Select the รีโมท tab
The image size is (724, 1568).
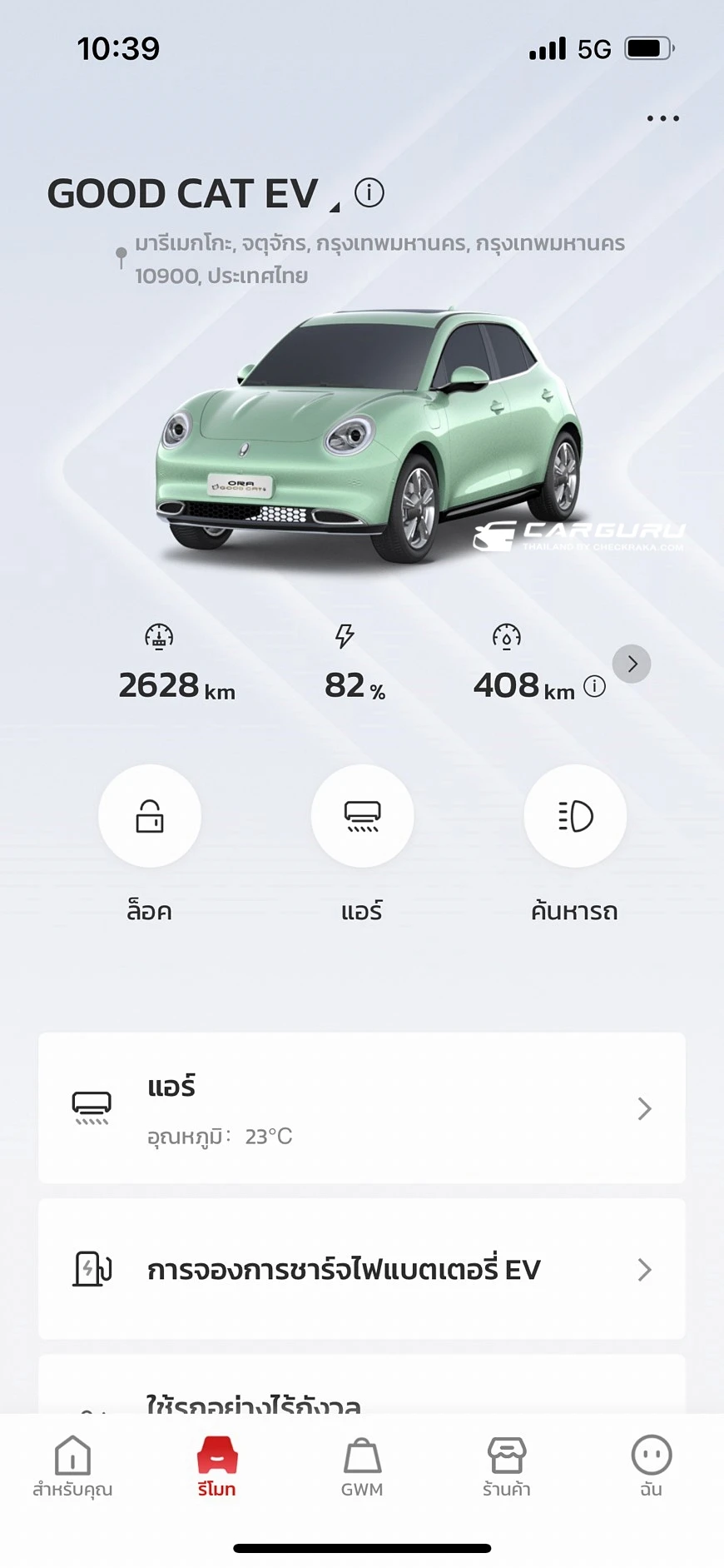pyautogui.click(x=217, y=1467)
